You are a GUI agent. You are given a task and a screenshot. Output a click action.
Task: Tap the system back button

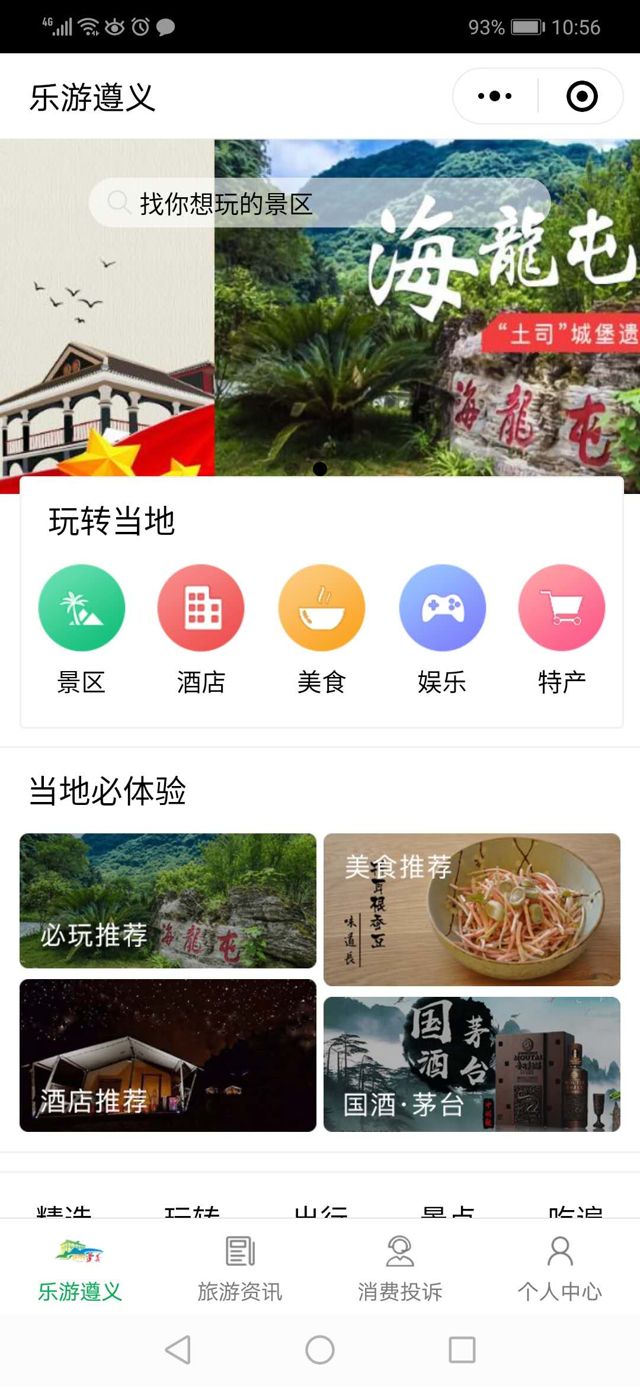coord(178,1350)
